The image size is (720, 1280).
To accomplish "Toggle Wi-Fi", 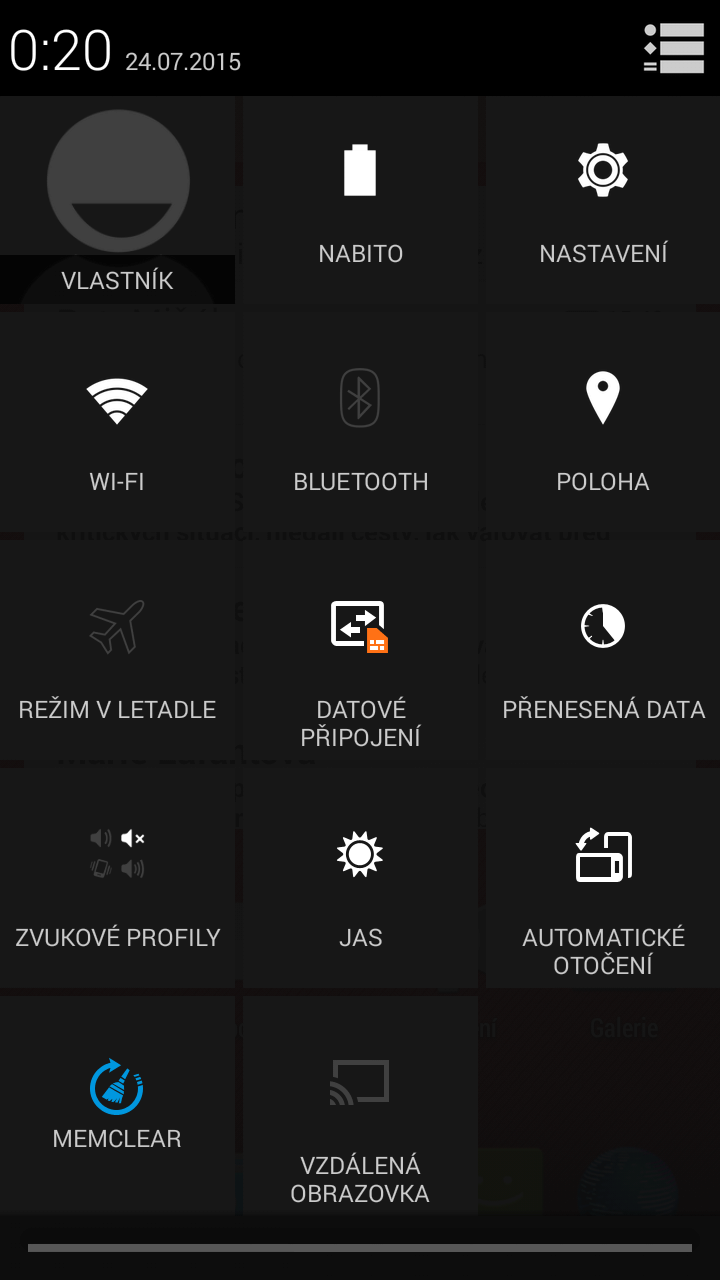I will (x=117, y=428).
